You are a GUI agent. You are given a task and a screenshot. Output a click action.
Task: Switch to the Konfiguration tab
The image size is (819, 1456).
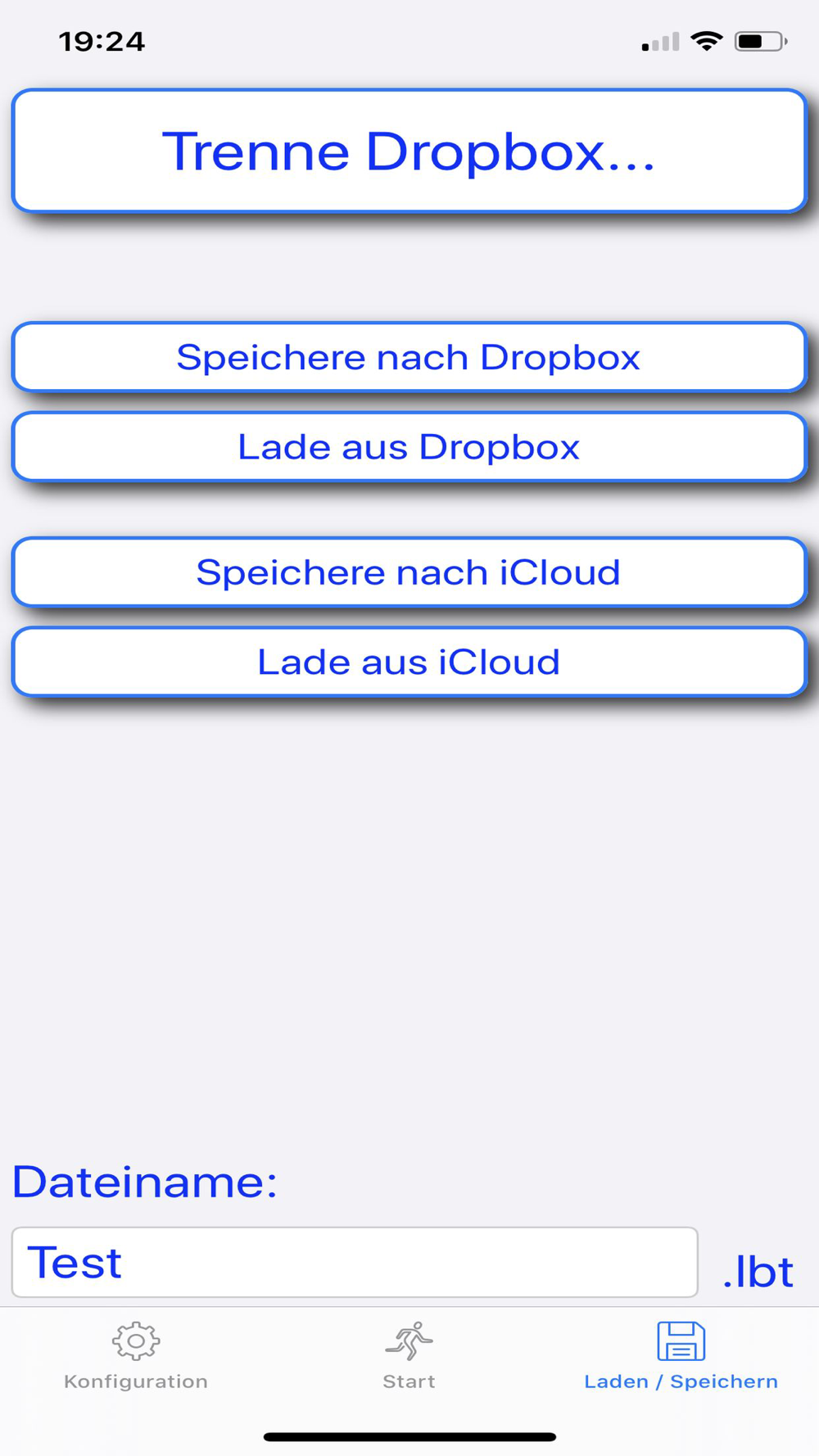[x=136, y=1355]
